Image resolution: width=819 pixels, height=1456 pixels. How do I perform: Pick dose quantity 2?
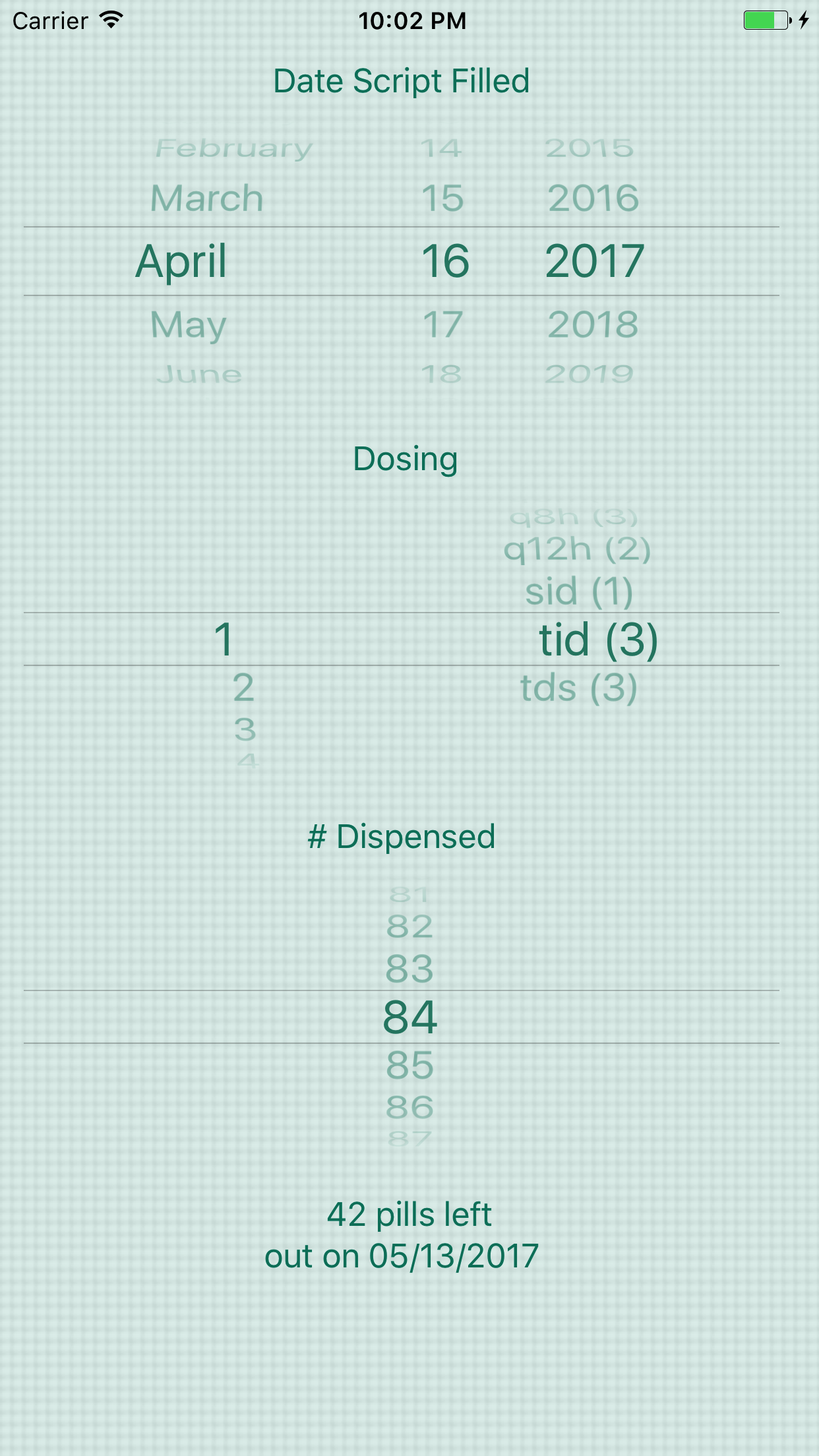pos(243,688)
